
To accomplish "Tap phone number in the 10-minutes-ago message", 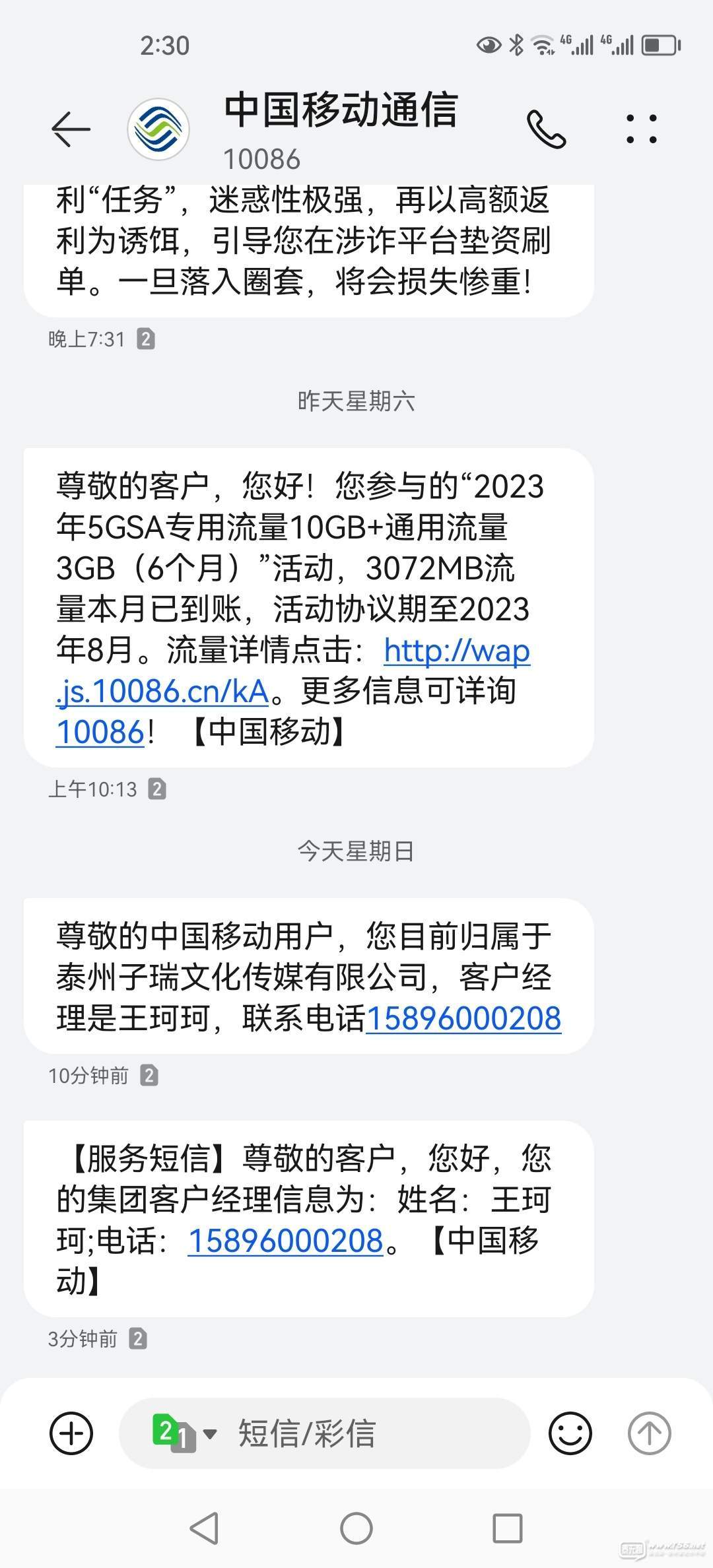I will pyautogui.click(x=463, y=1018).
